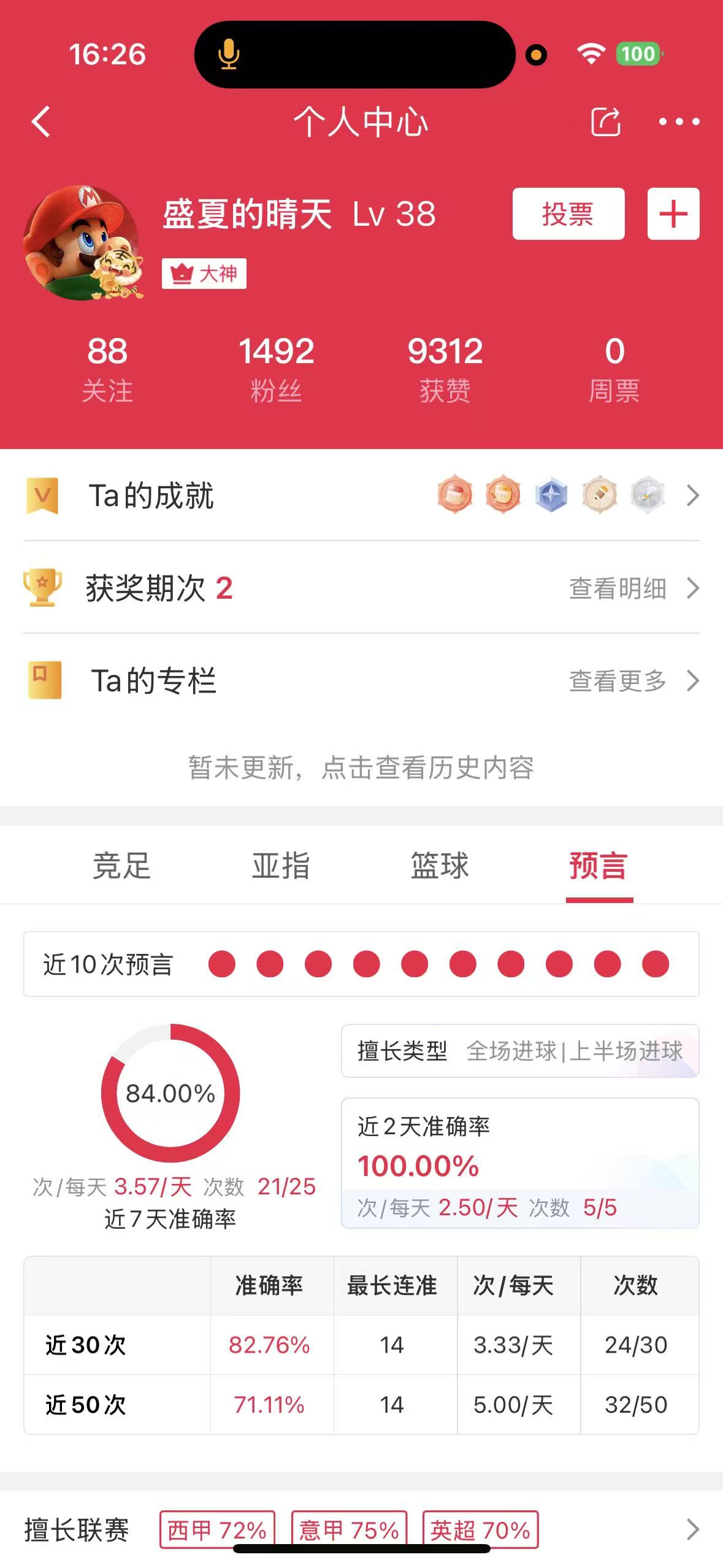Tap 点击查看历史内容 to see history
Image resolution: width=723 pixels, height=1568 pixels.
coord(361,767)
